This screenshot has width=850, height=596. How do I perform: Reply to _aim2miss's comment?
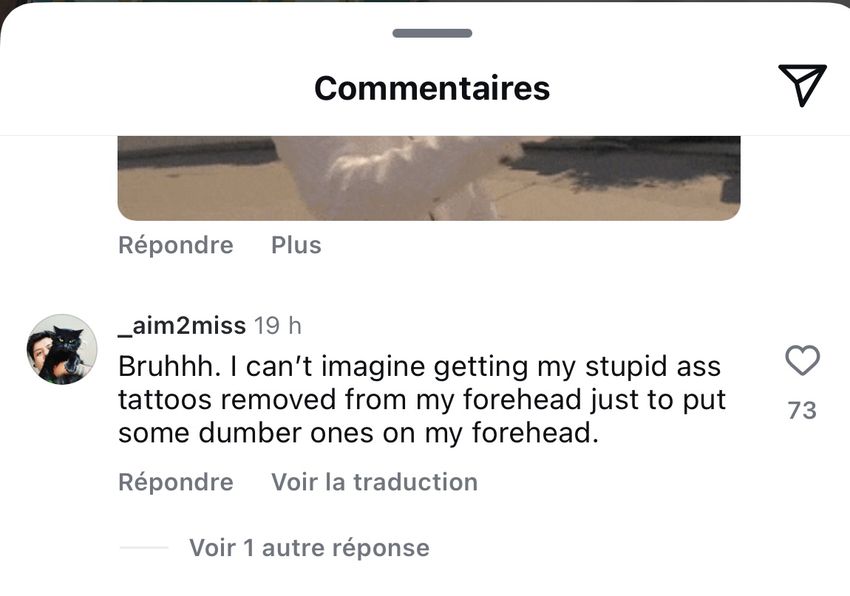(175, 482)
